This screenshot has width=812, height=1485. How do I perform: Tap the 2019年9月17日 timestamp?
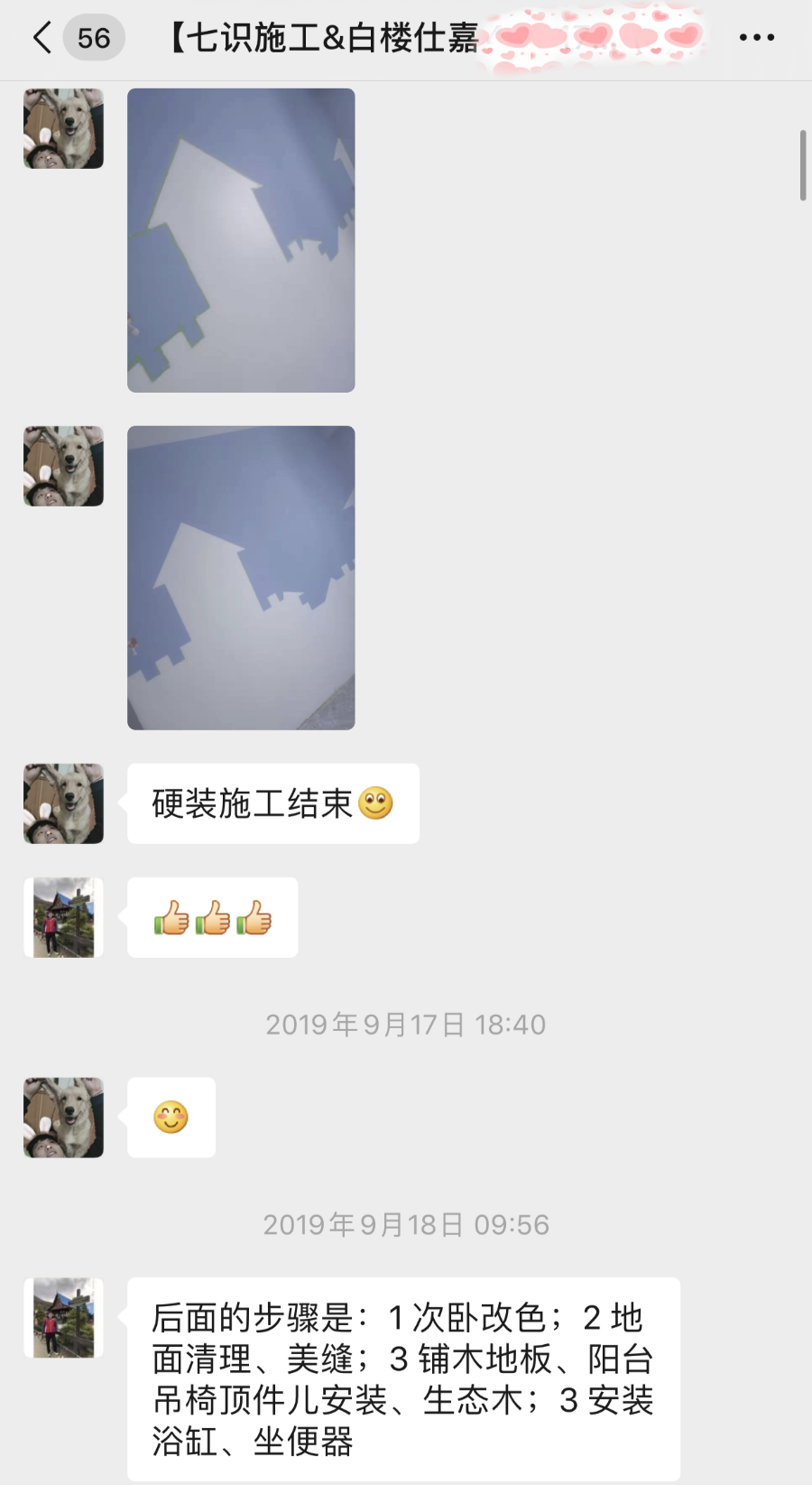coord(405,1025)
